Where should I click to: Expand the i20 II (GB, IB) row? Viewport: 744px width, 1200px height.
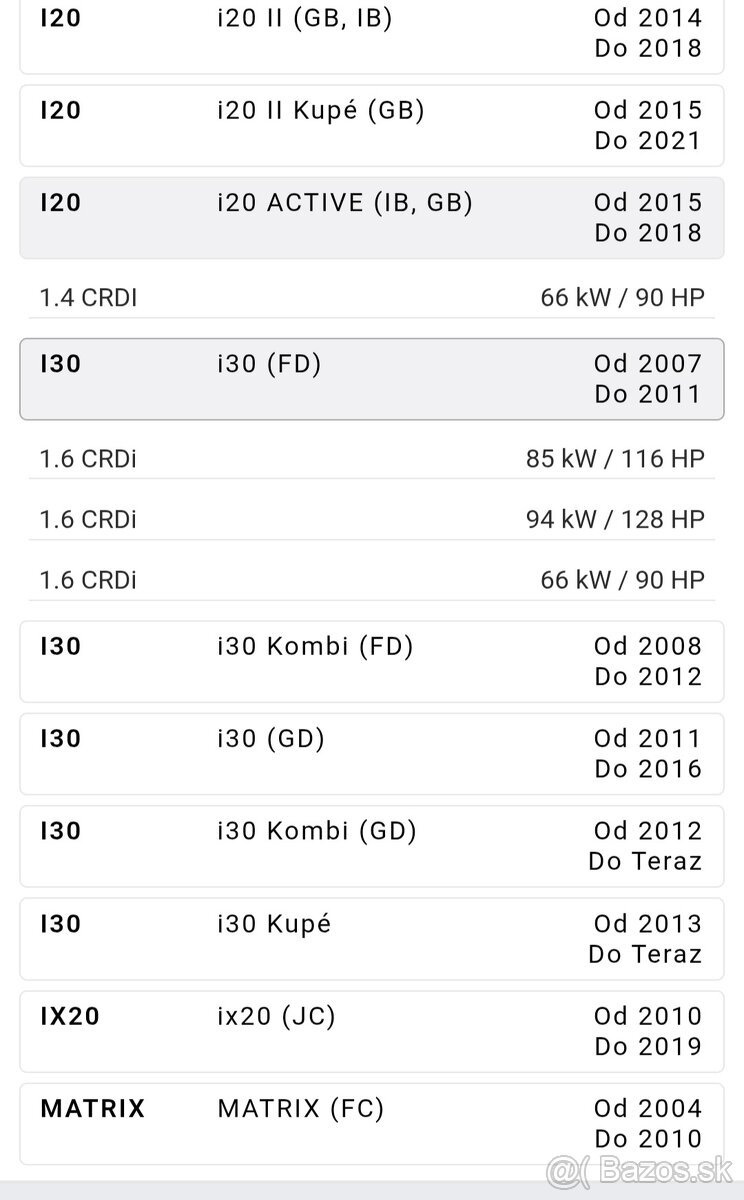pos(371,34)
